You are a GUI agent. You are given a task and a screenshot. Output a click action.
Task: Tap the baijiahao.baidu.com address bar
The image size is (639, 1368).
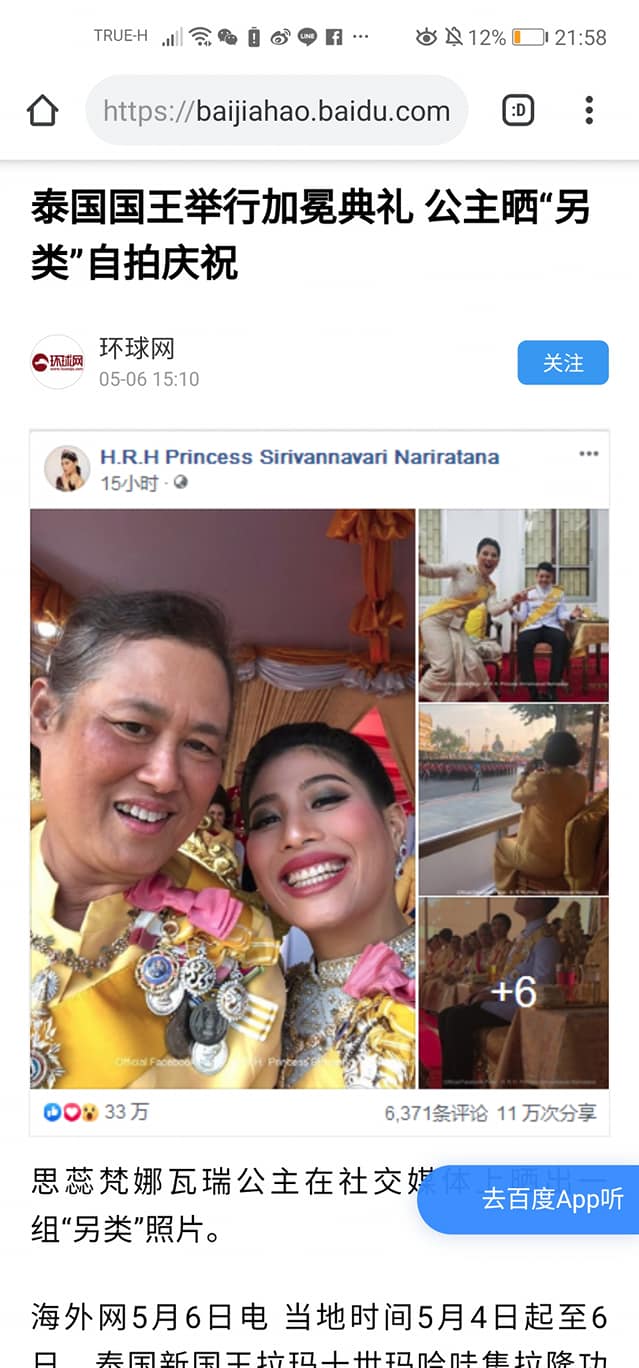(276, 111)
